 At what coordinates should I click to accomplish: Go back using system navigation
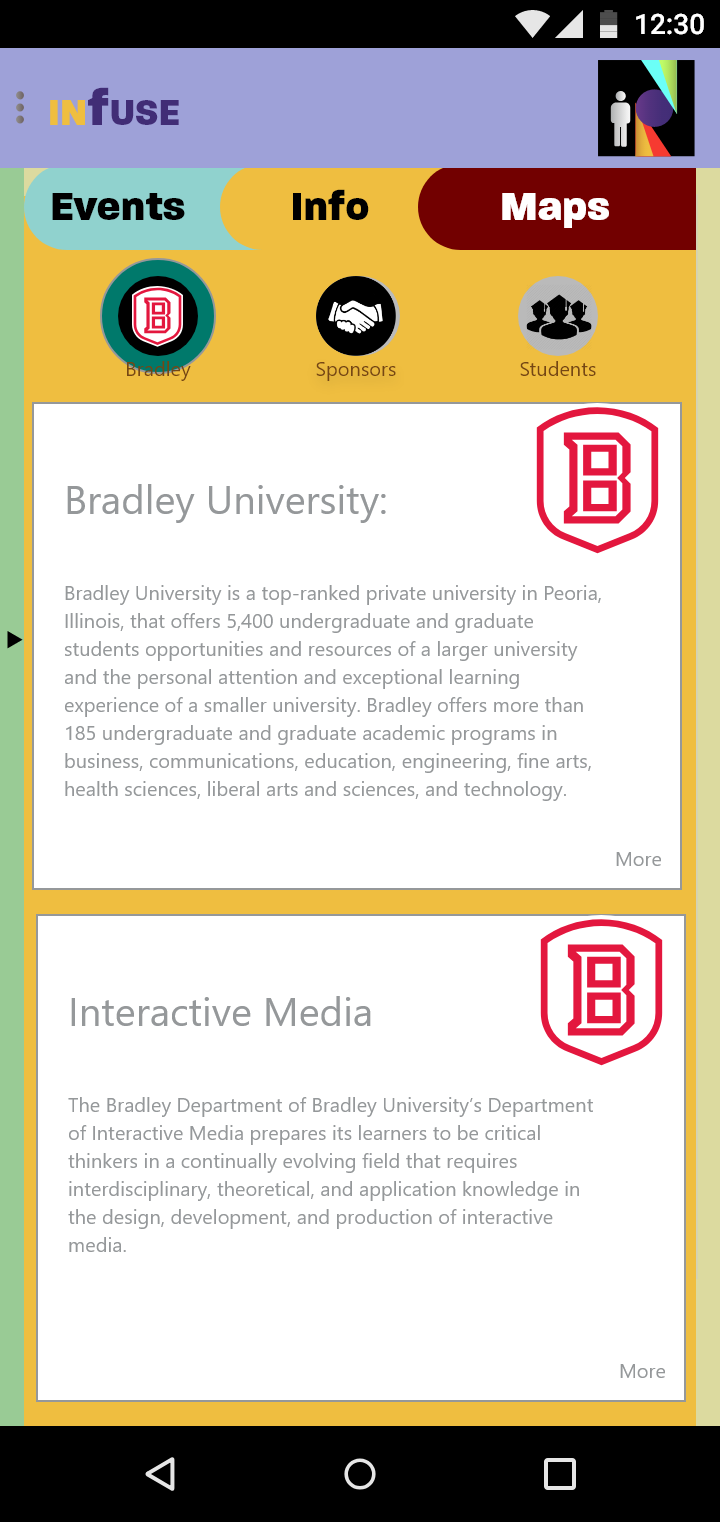click(x=160, y=1473)
